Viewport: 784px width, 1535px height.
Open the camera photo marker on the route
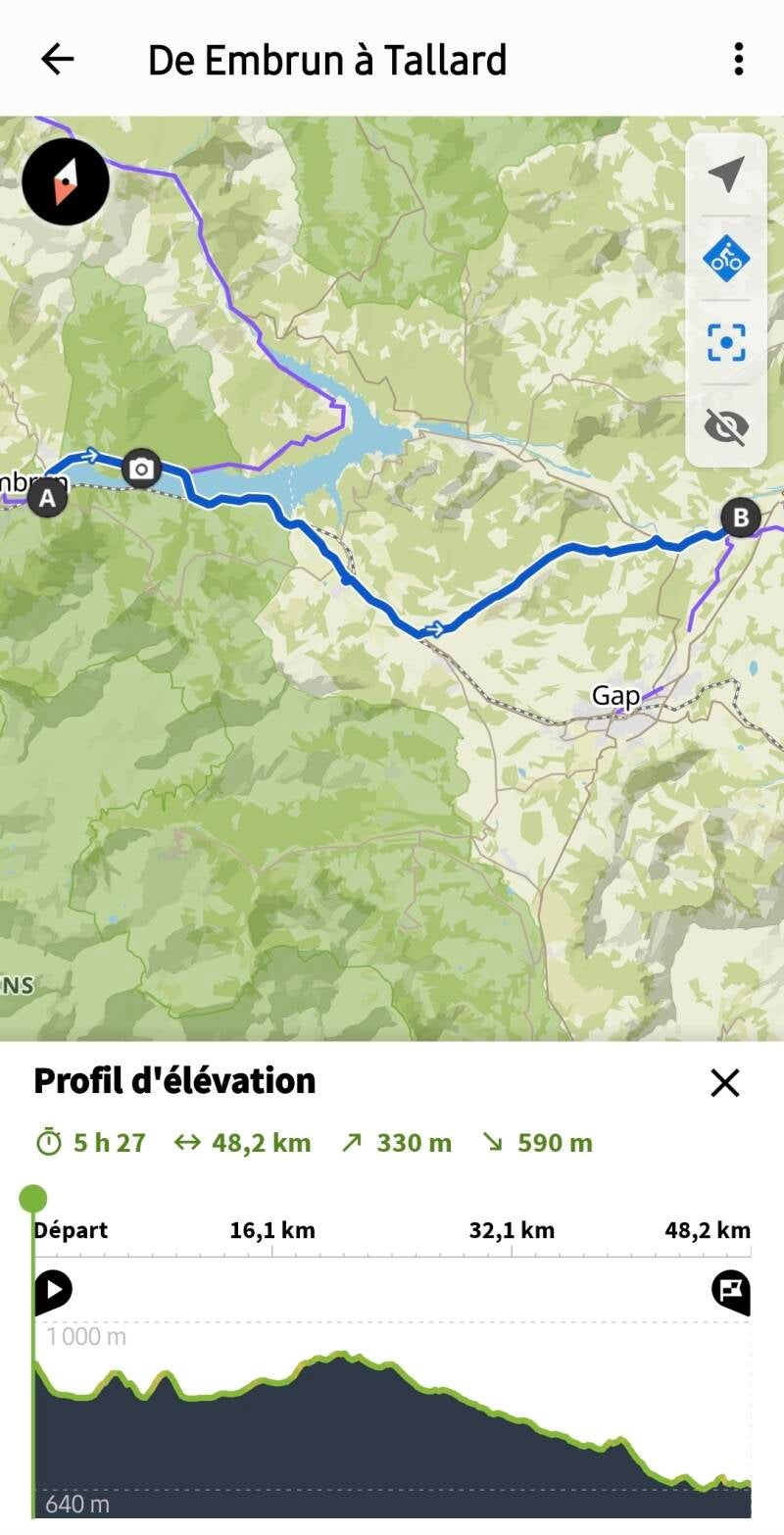[142, 469]
